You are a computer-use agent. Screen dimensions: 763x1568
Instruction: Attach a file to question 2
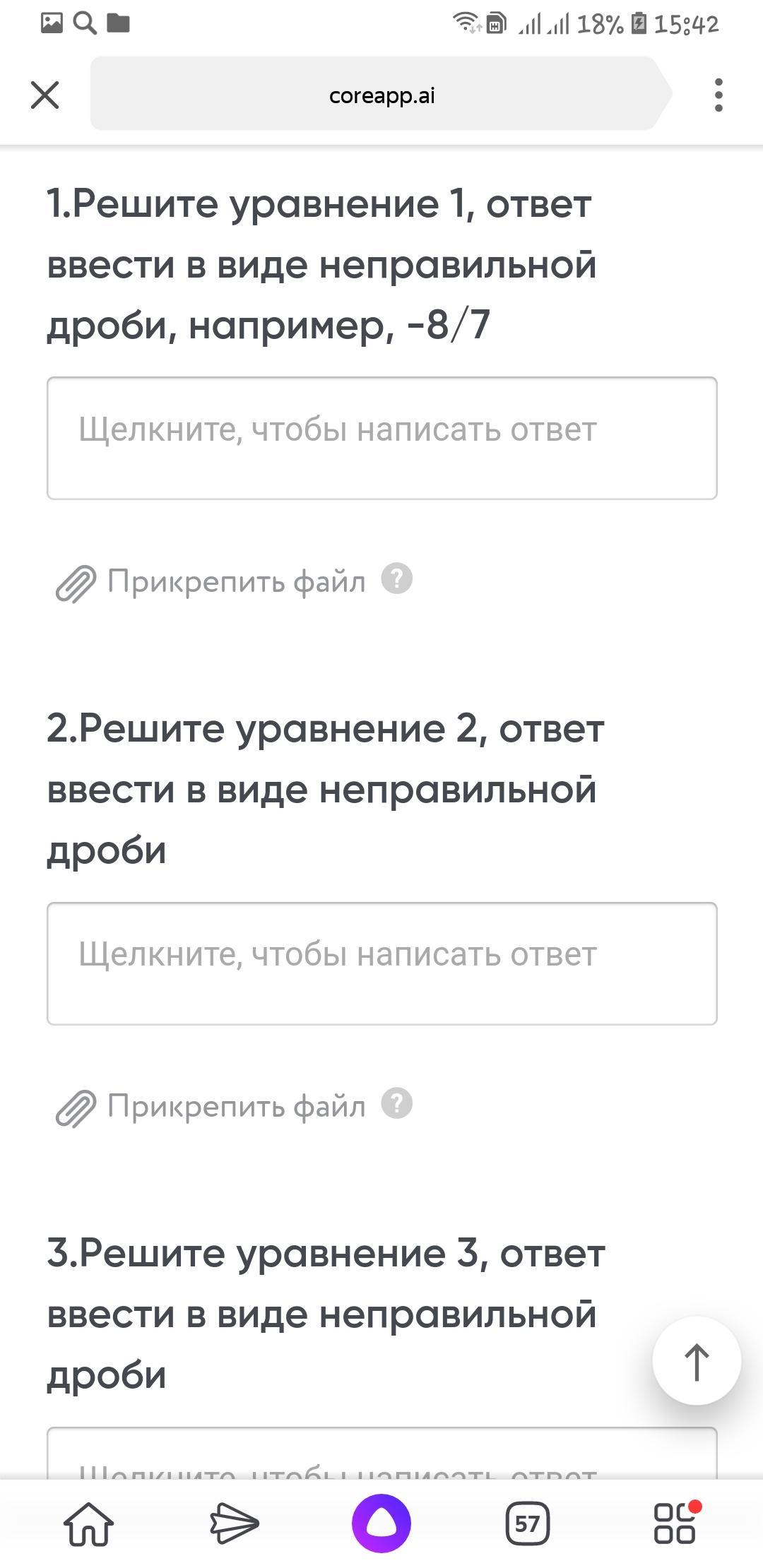click(x=211, y=1107)
